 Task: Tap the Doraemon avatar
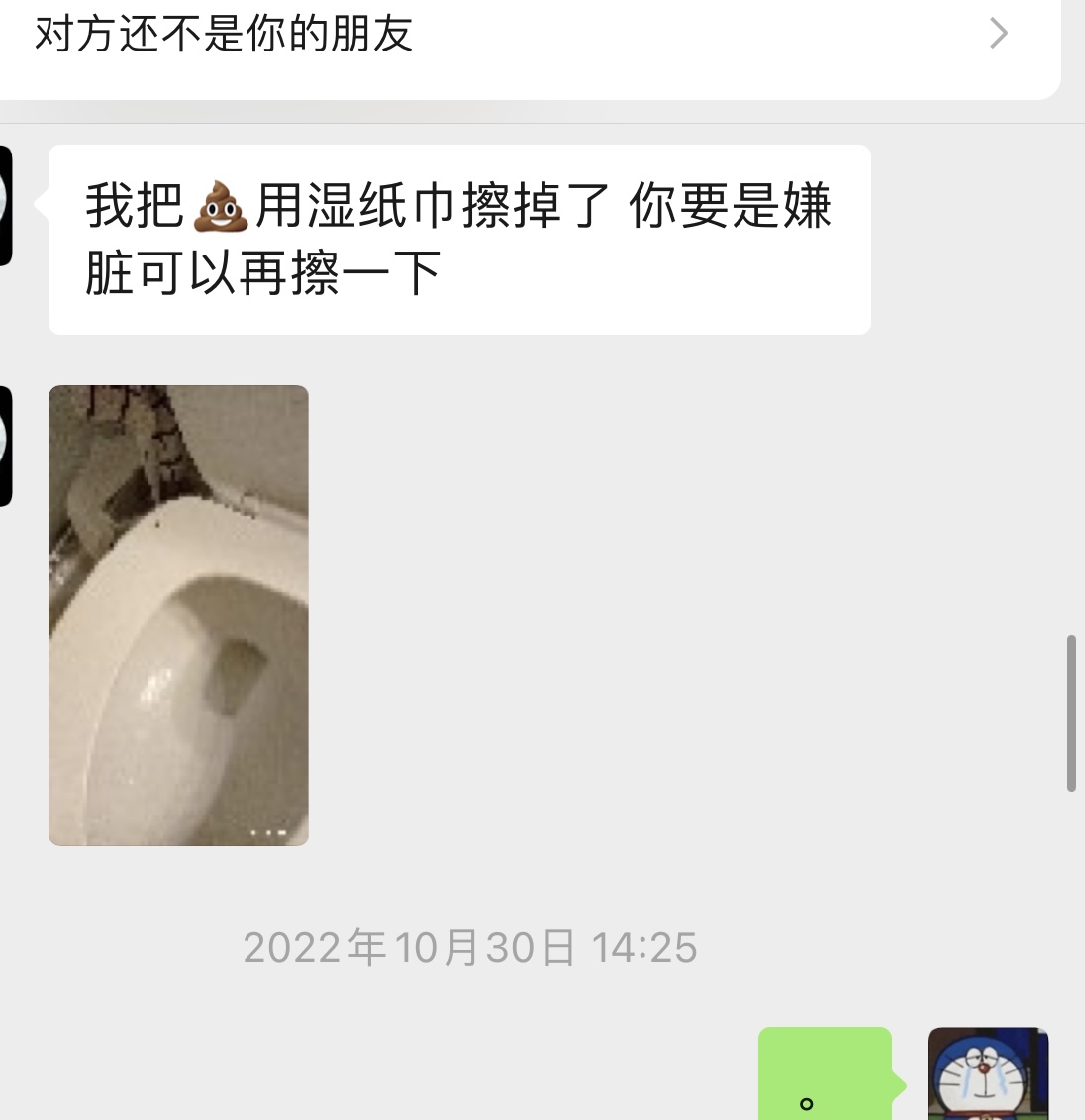[x=987, y=1075]
